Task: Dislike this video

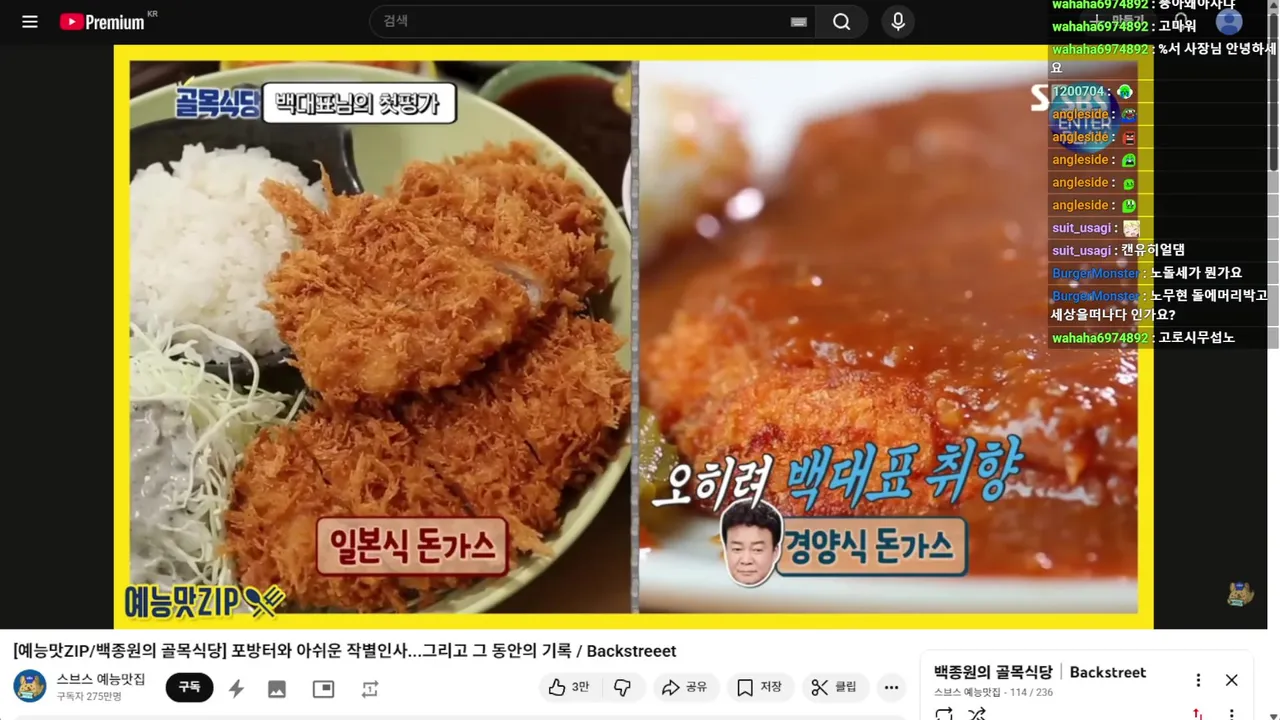Action: pos(622,687)
